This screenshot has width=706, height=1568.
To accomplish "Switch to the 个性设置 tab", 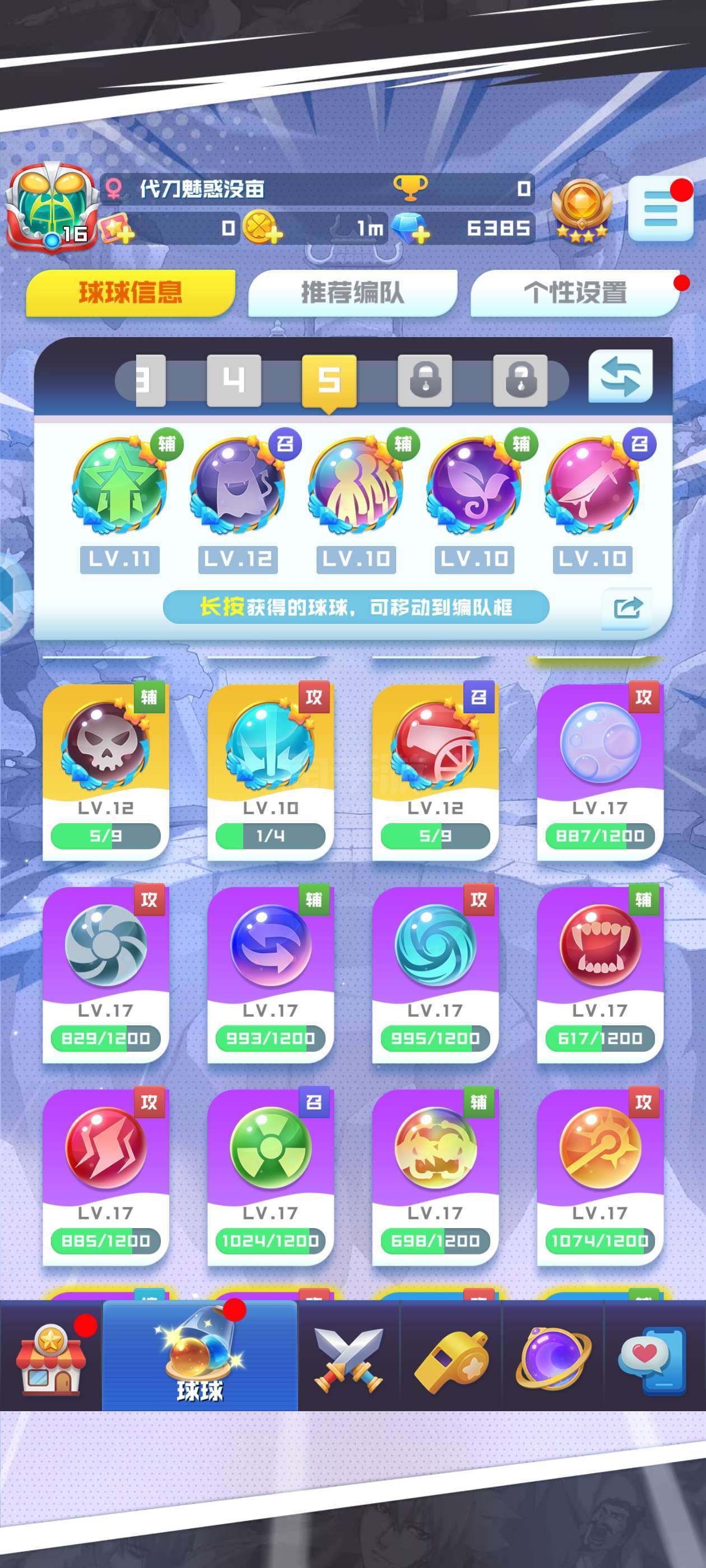I will click(575, 293).
